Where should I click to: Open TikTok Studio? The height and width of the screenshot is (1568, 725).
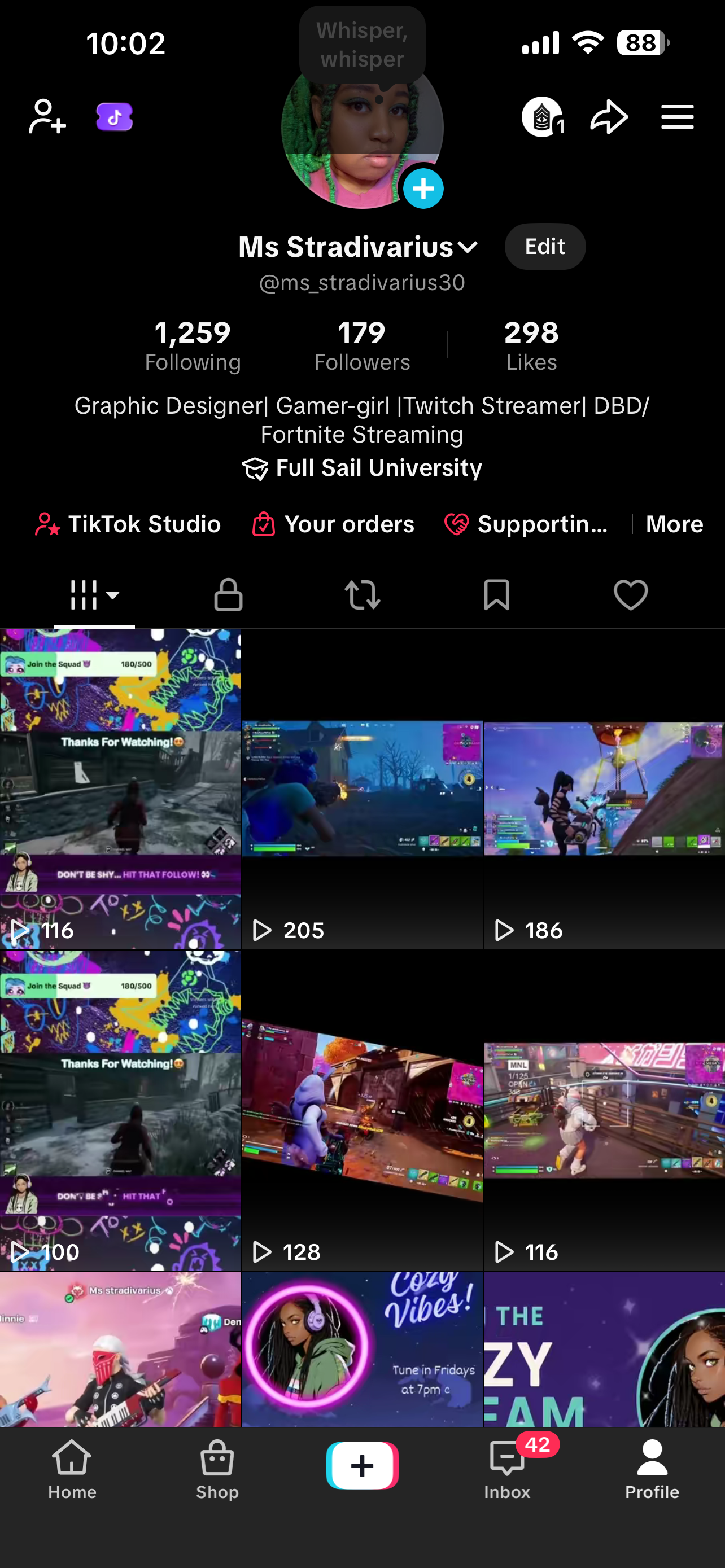[128, 524]
